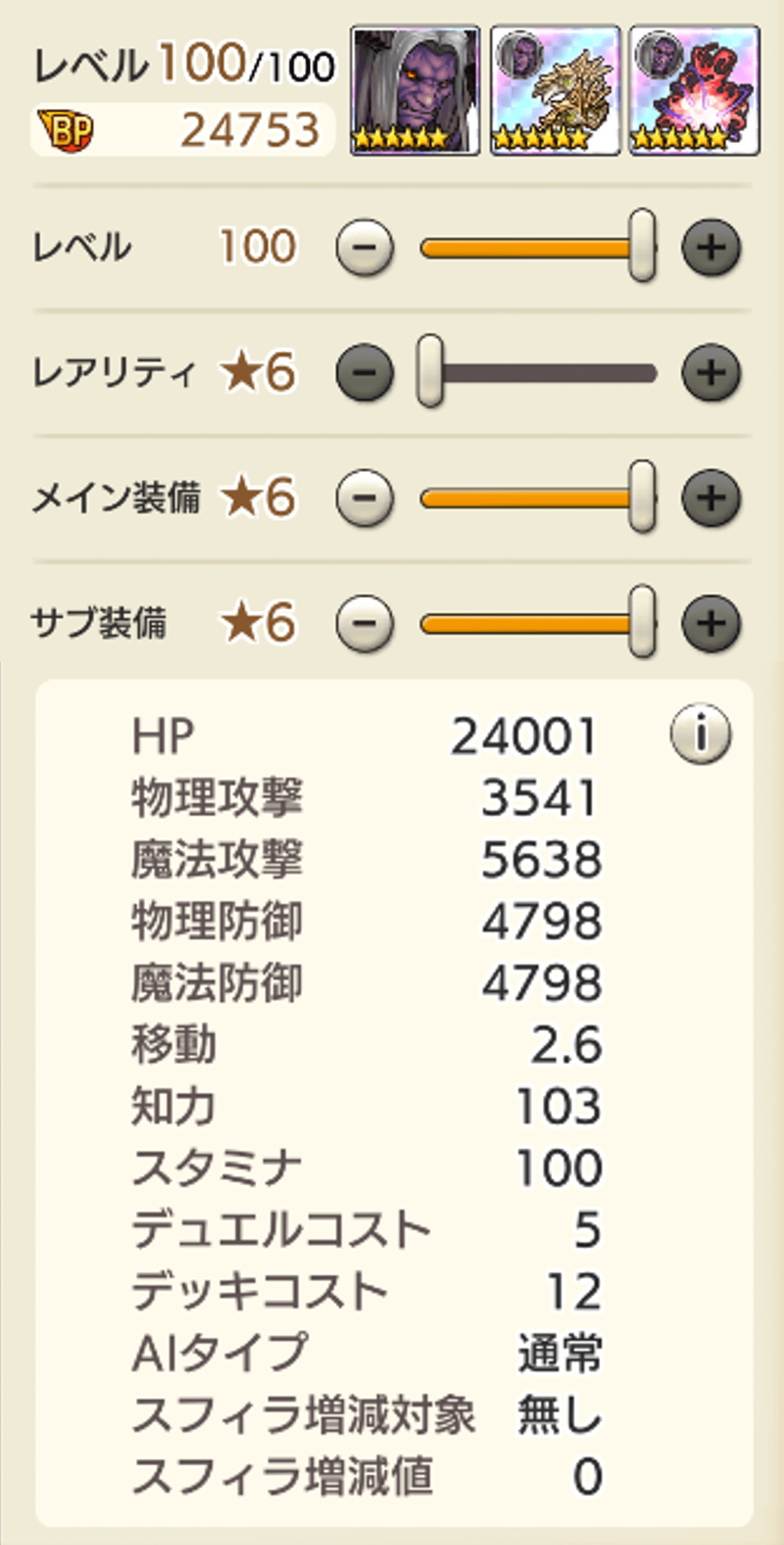Image resolution: width=784 pixels, height=1545 pixels.
Task: Decrease レアリティ with the minus button
Action: click(365, 372)
